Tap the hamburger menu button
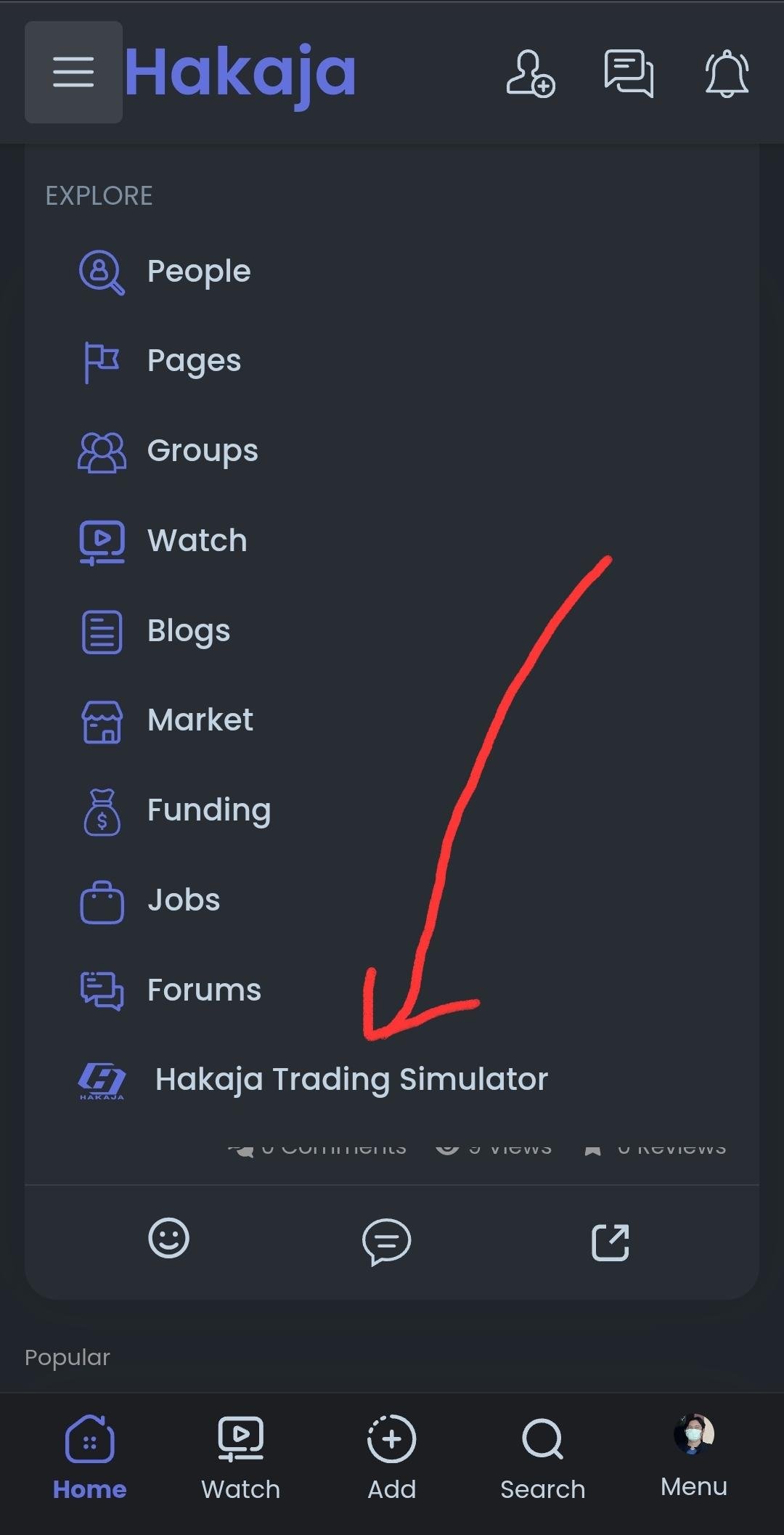 [73, 72]
